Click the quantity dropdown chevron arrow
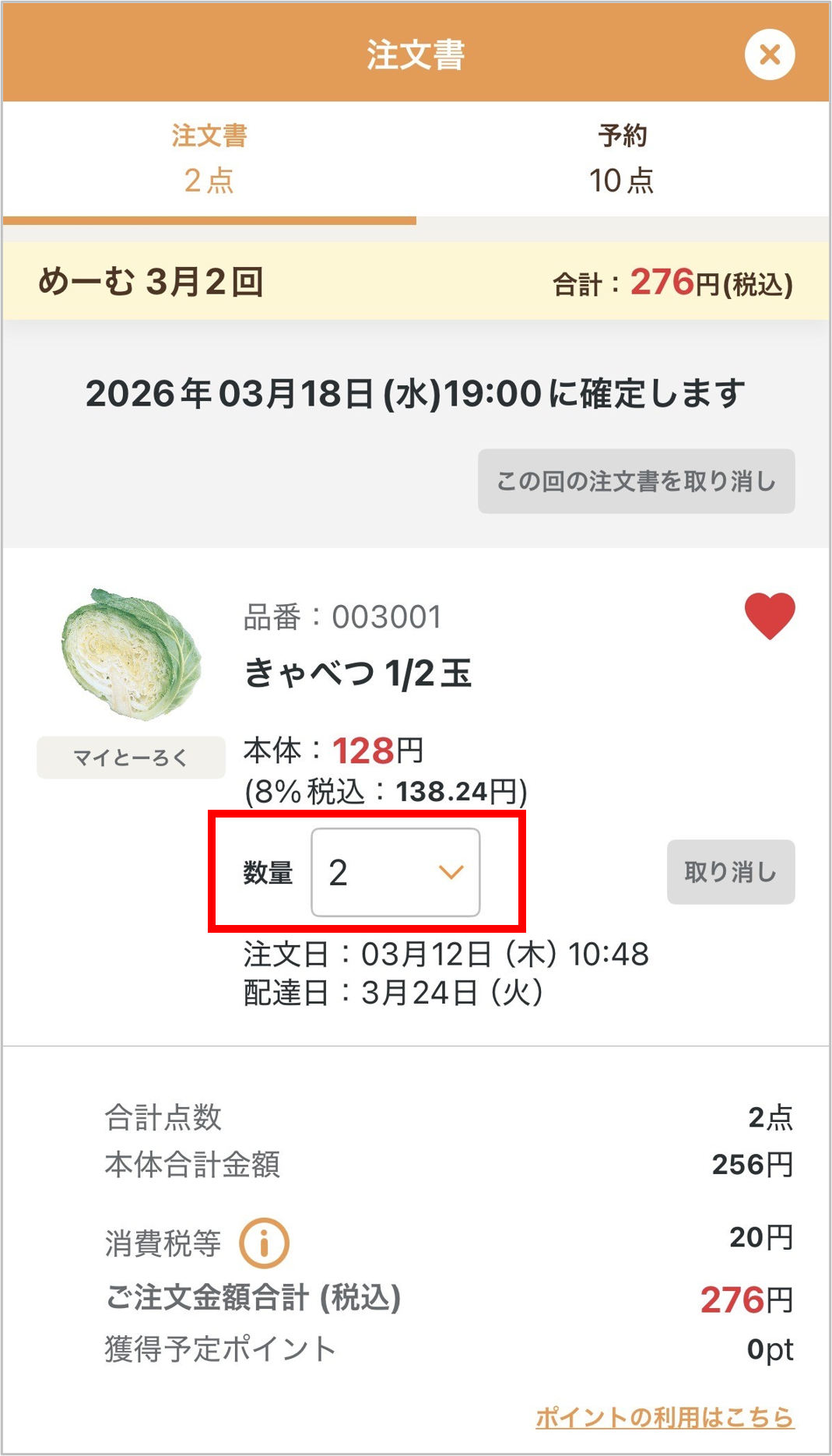The width and height of the screenshot is (832, 1456). coord(450,874)
